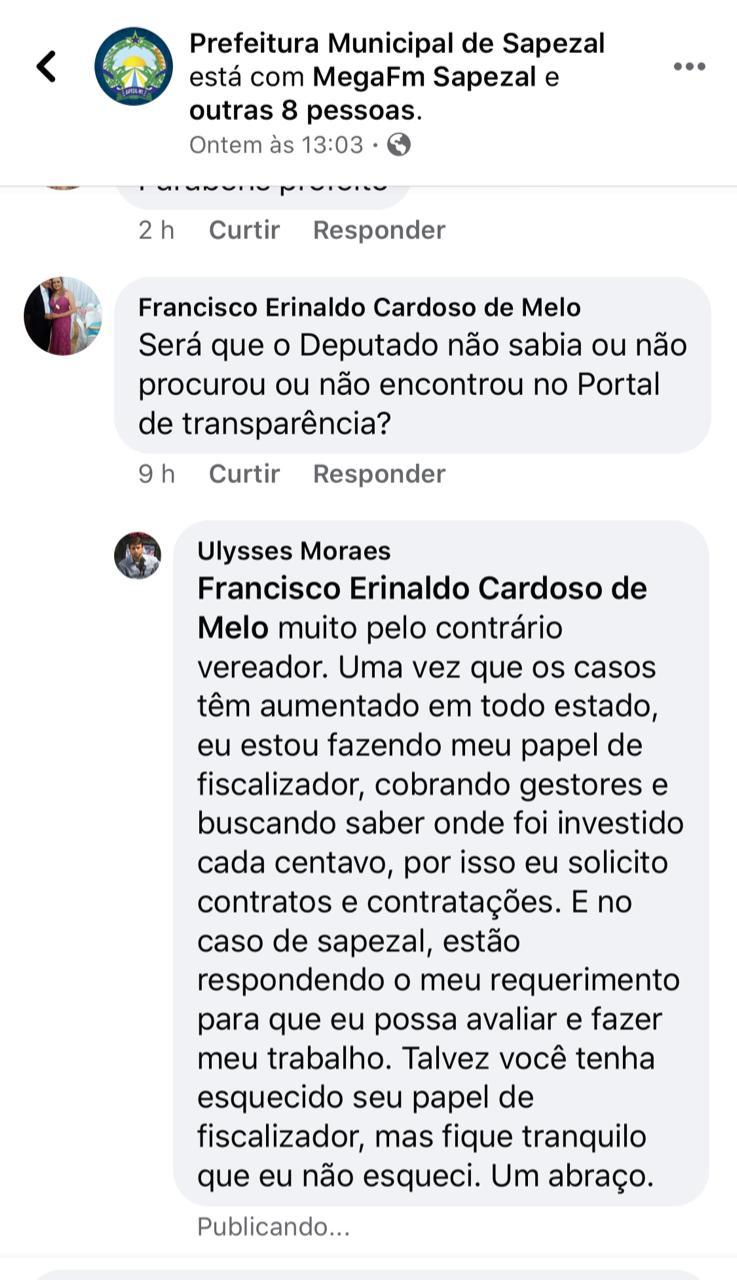Open mentioned Francisco Erinaldo Cardoso de Melo link
The image size is (737, 1280).
[421, 589]
